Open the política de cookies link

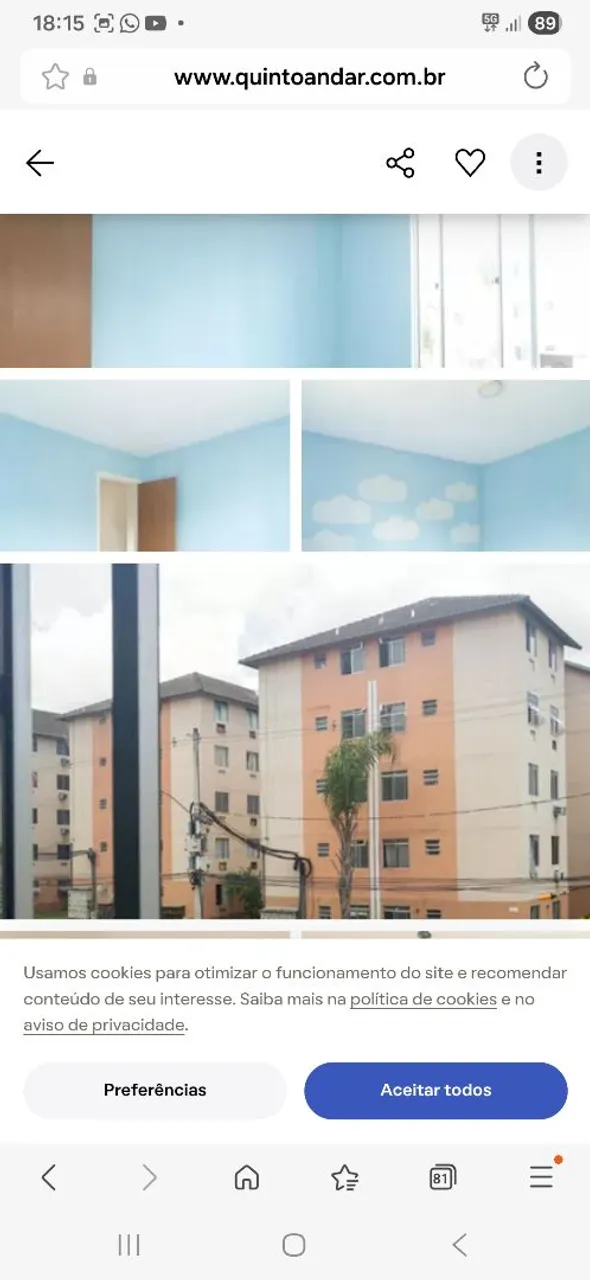(x=423, y=999)
